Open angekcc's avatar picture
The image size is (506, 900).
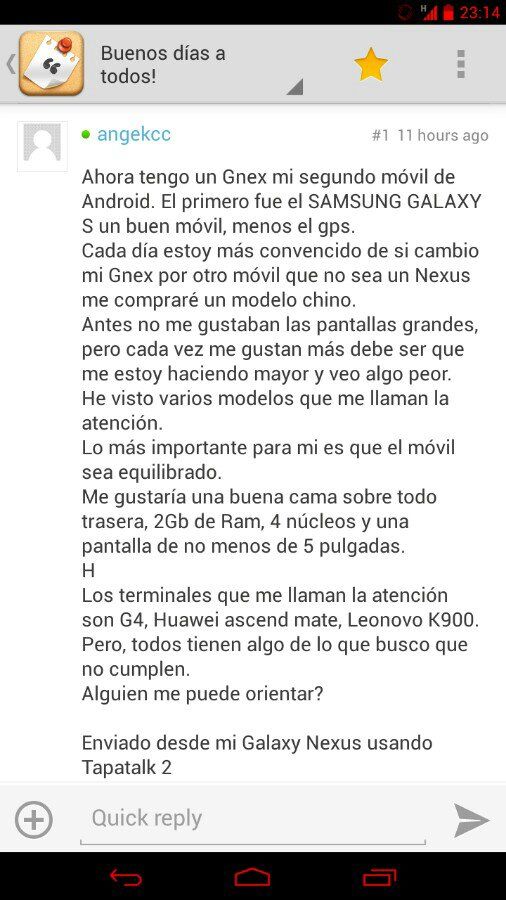click(x=42, y=146)
